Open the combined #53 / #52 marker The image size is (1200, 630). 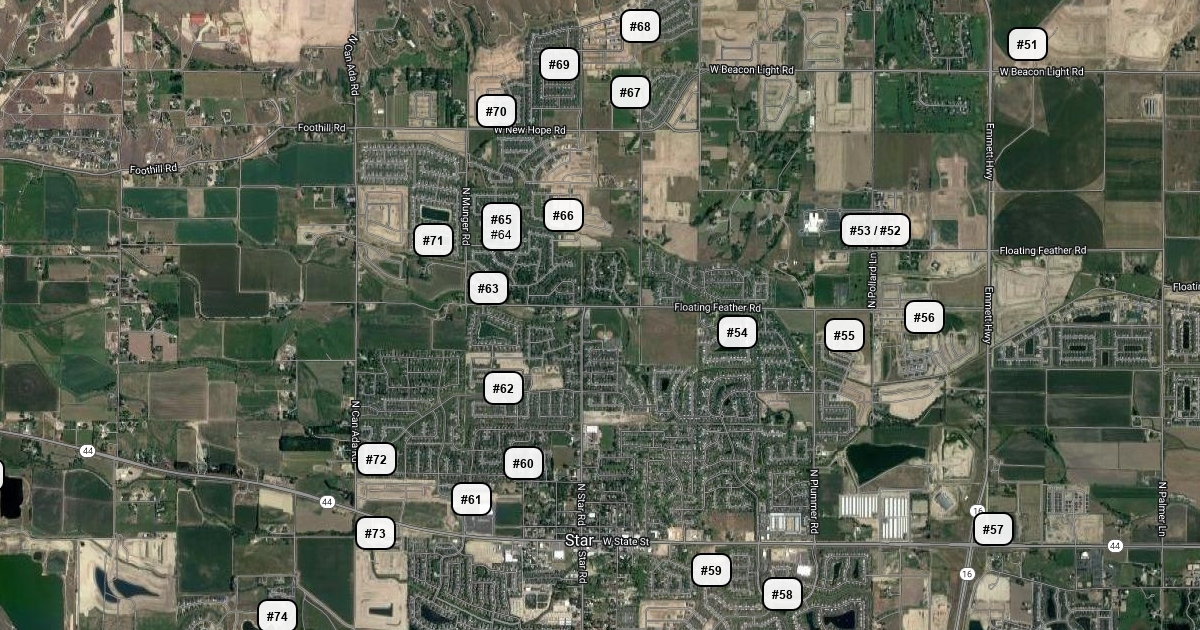875,231
